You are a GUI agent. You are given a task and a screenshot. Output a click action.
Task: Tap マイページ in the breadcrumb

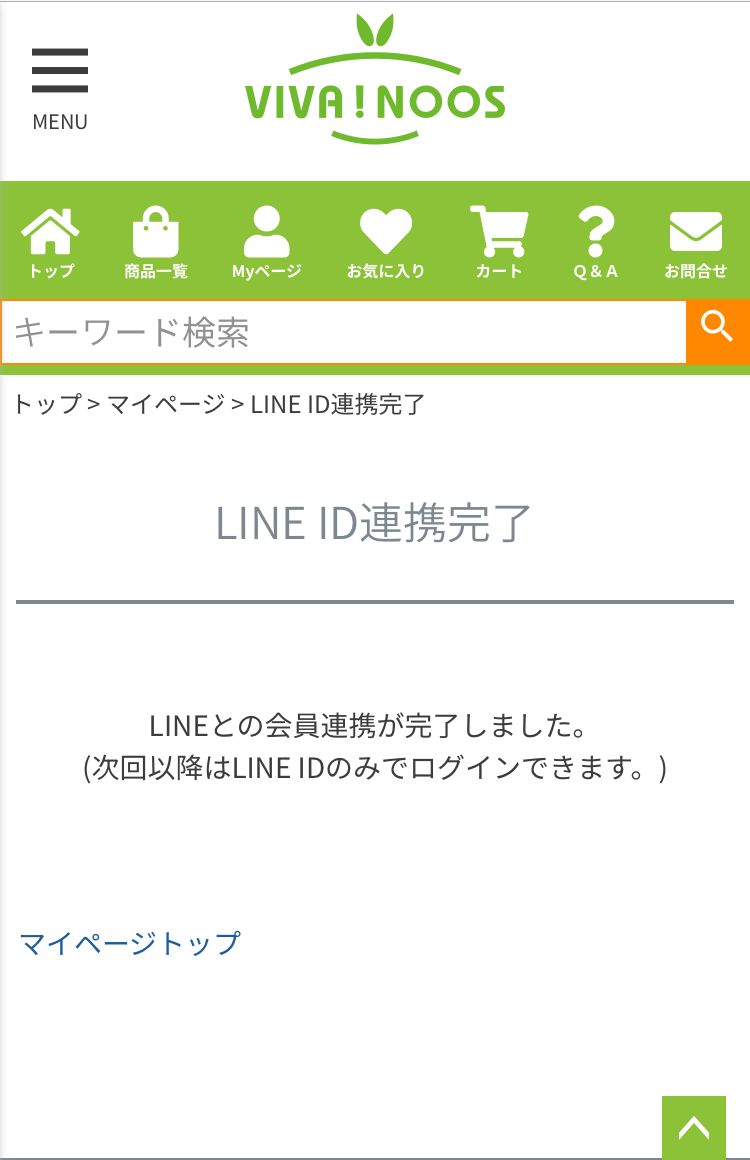[166, 404]
